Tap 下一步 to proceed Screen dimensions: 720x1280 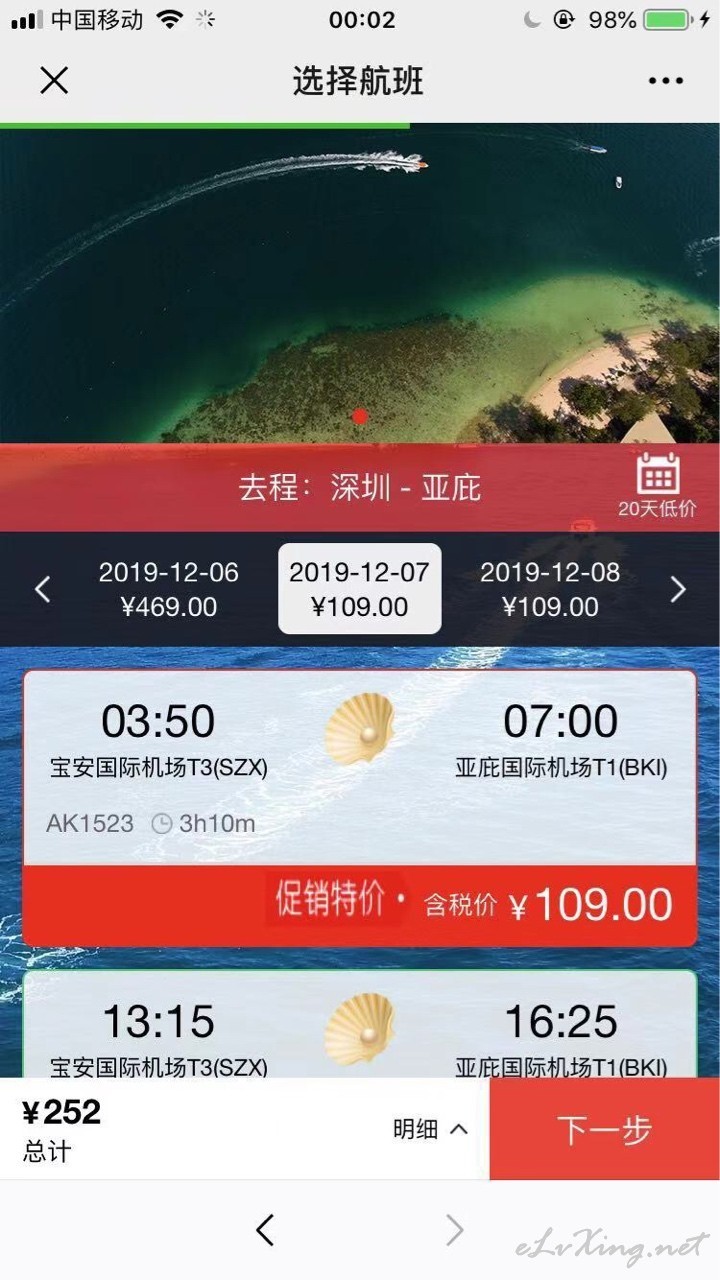[605, 1129]
